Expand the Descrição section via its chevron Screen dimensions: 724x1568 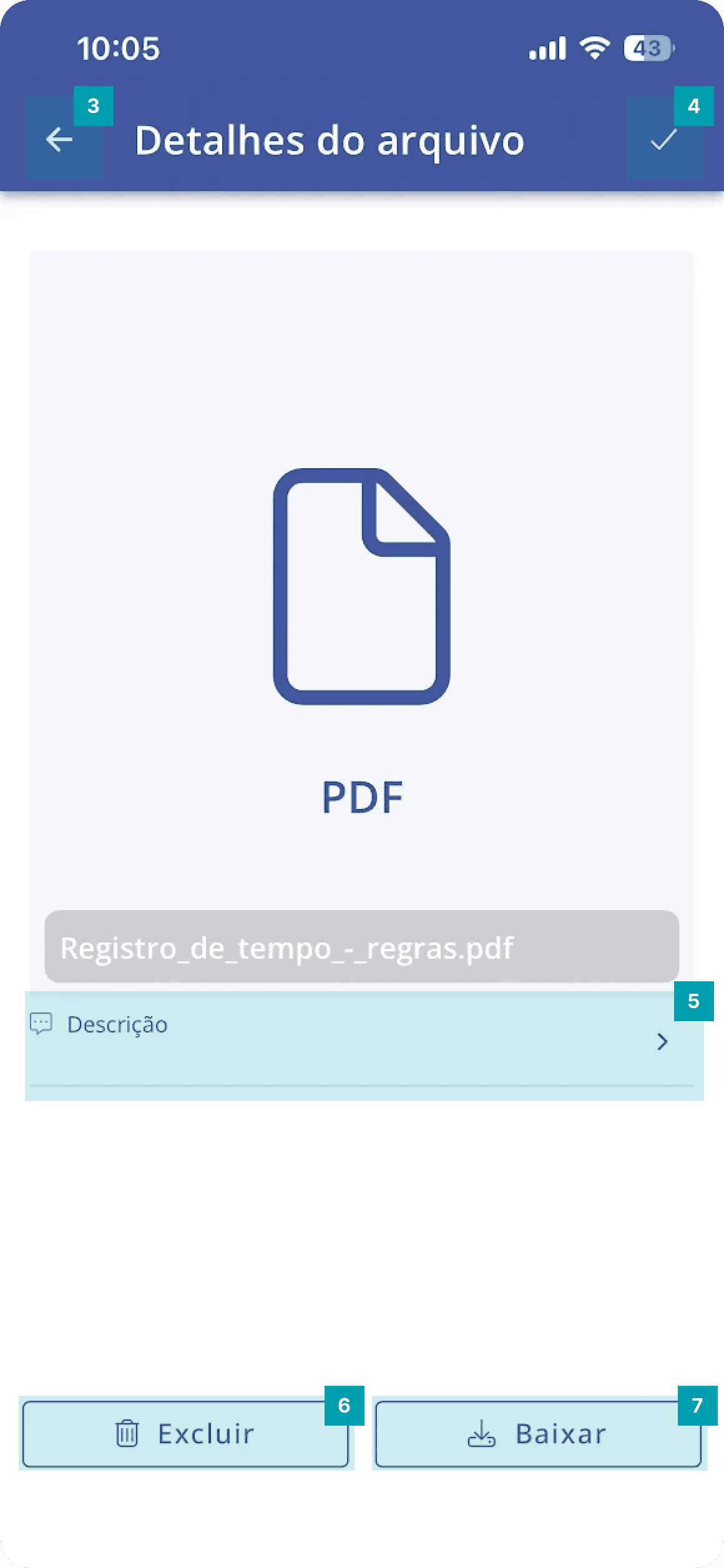click(x=663, y=1041)
